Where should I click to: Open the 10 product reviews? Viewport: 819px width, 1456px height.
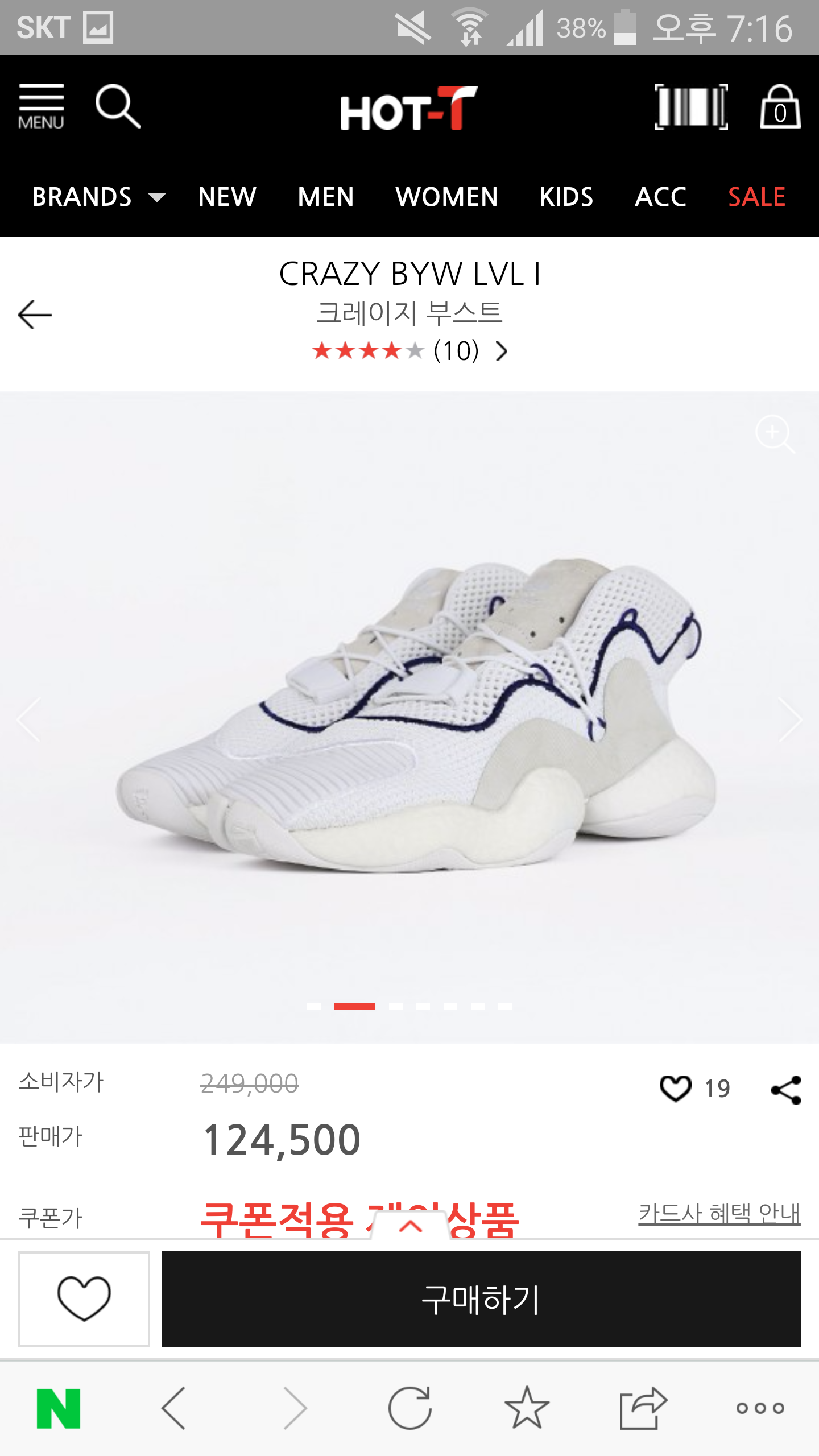[409, 351]
